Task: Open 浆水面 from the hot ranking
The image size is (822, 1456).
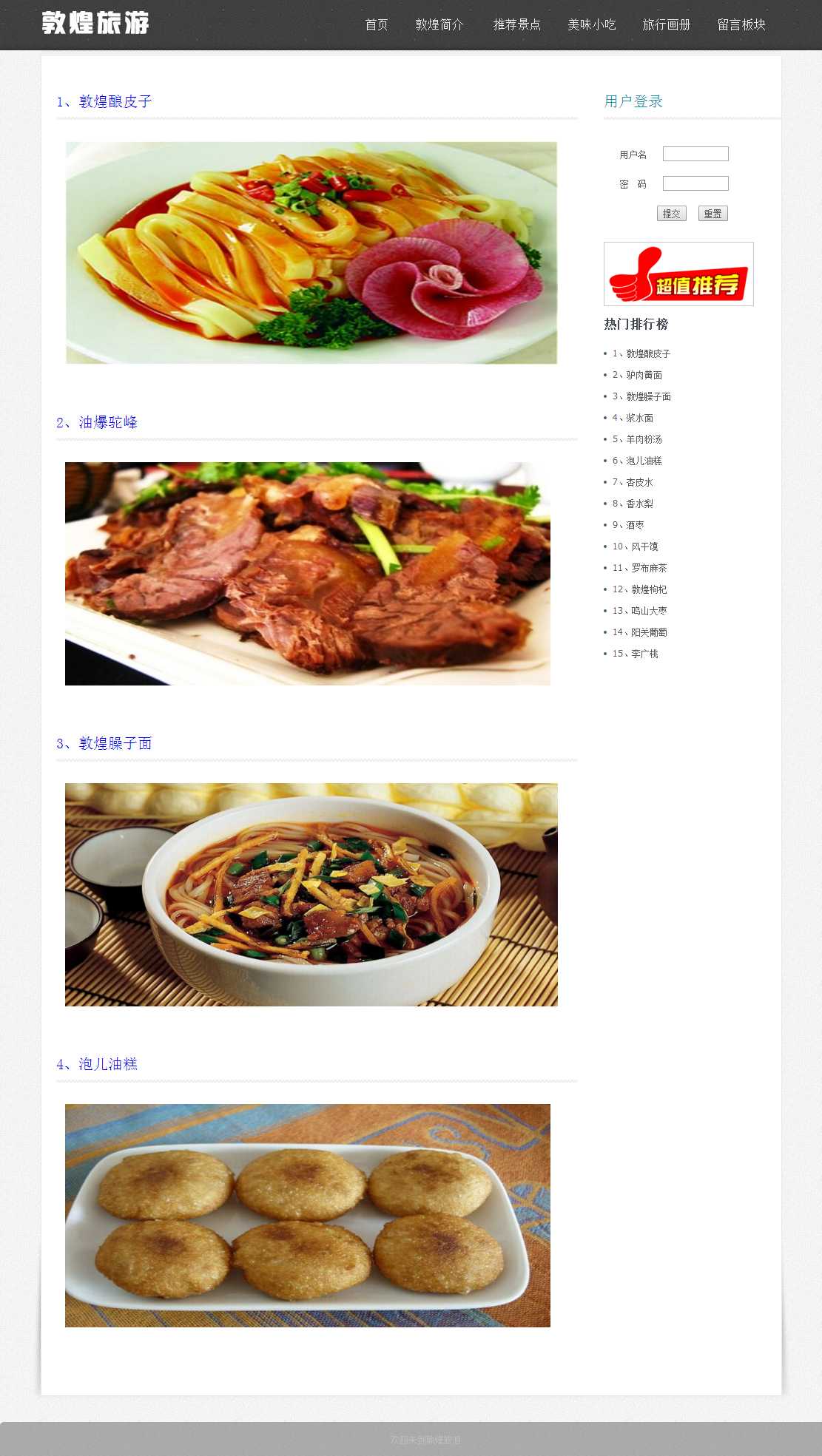Action: (x=633, y=419)
